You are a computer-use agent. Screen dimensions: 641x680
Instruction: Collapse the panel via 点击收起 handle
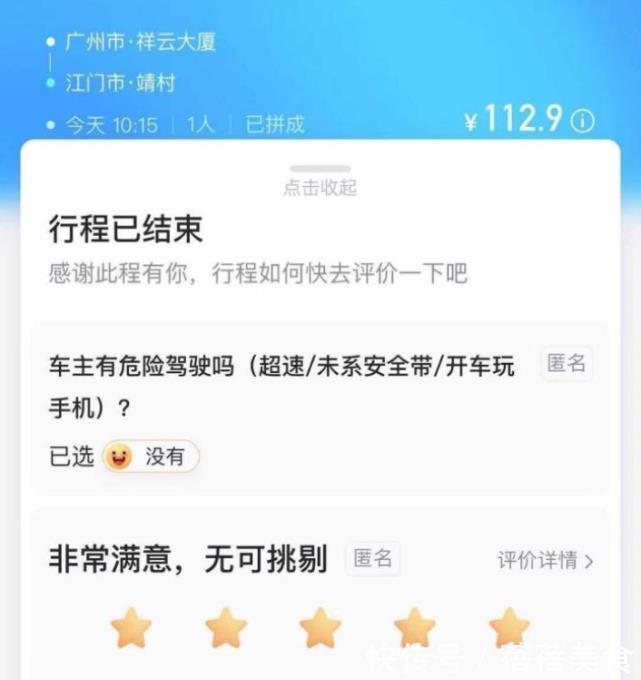[x=320, y=182]
